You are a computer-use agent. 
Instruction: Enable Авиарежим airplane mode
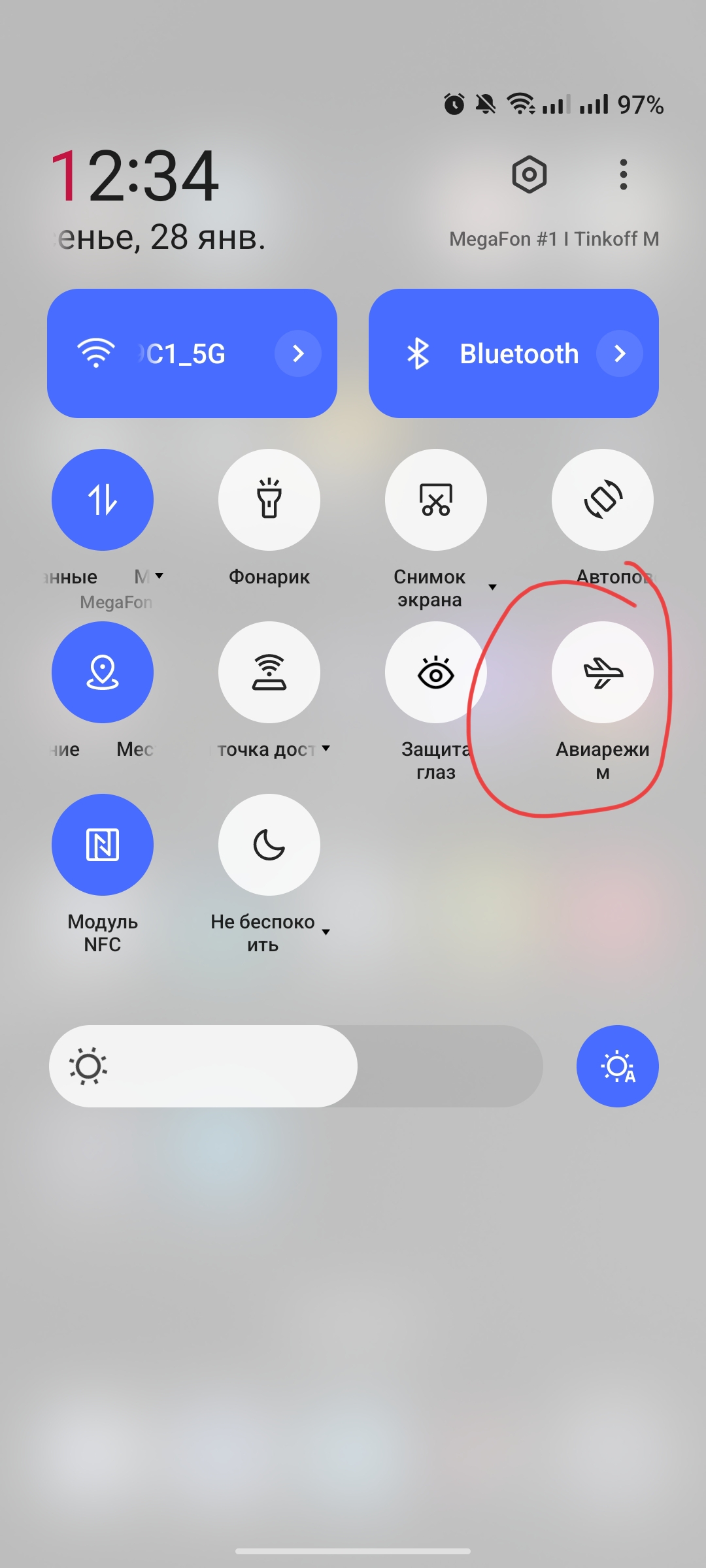[603, 672]
